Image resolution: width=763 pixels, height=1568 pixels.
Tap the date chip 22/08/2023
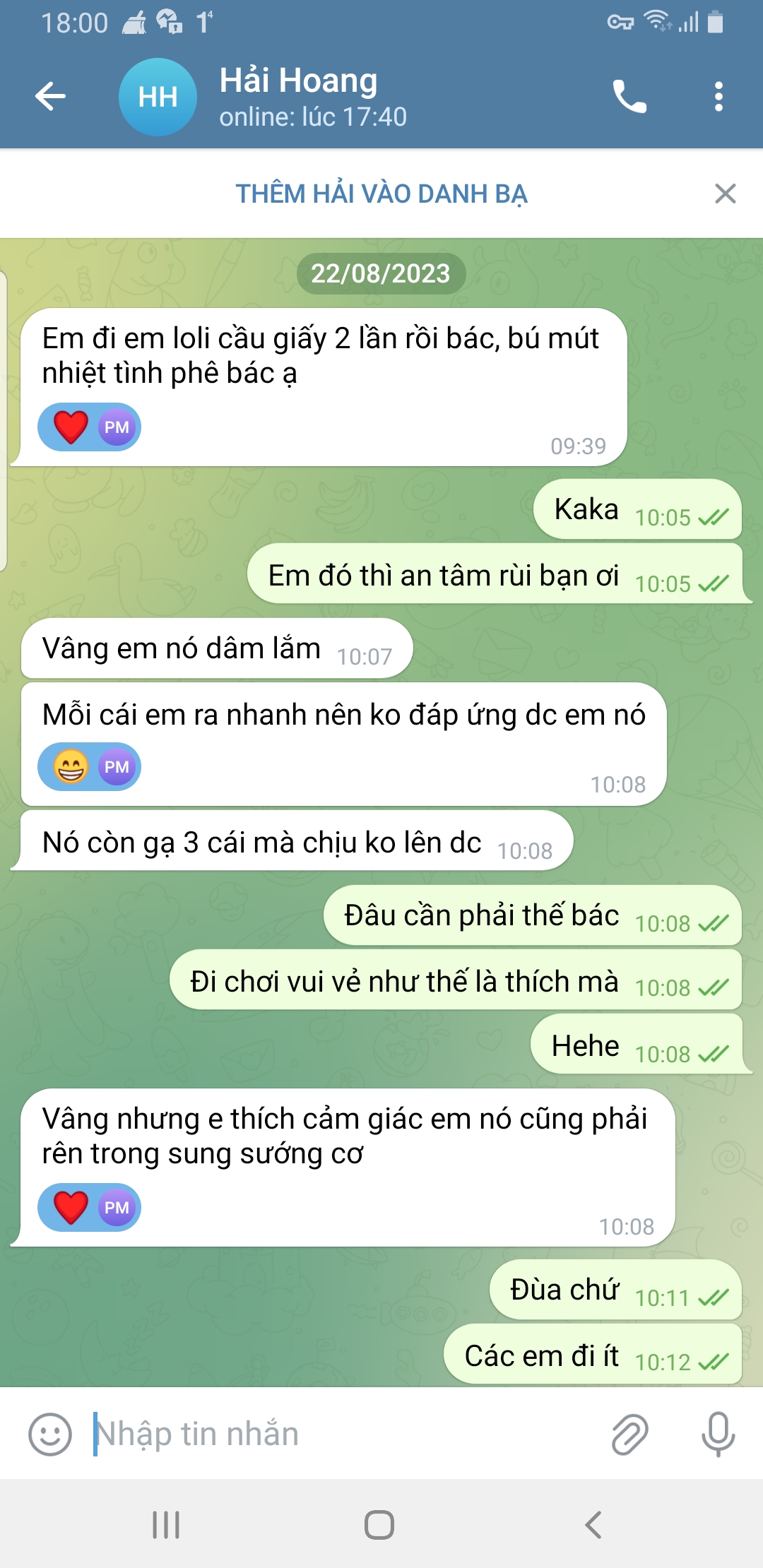click(381, 275)
